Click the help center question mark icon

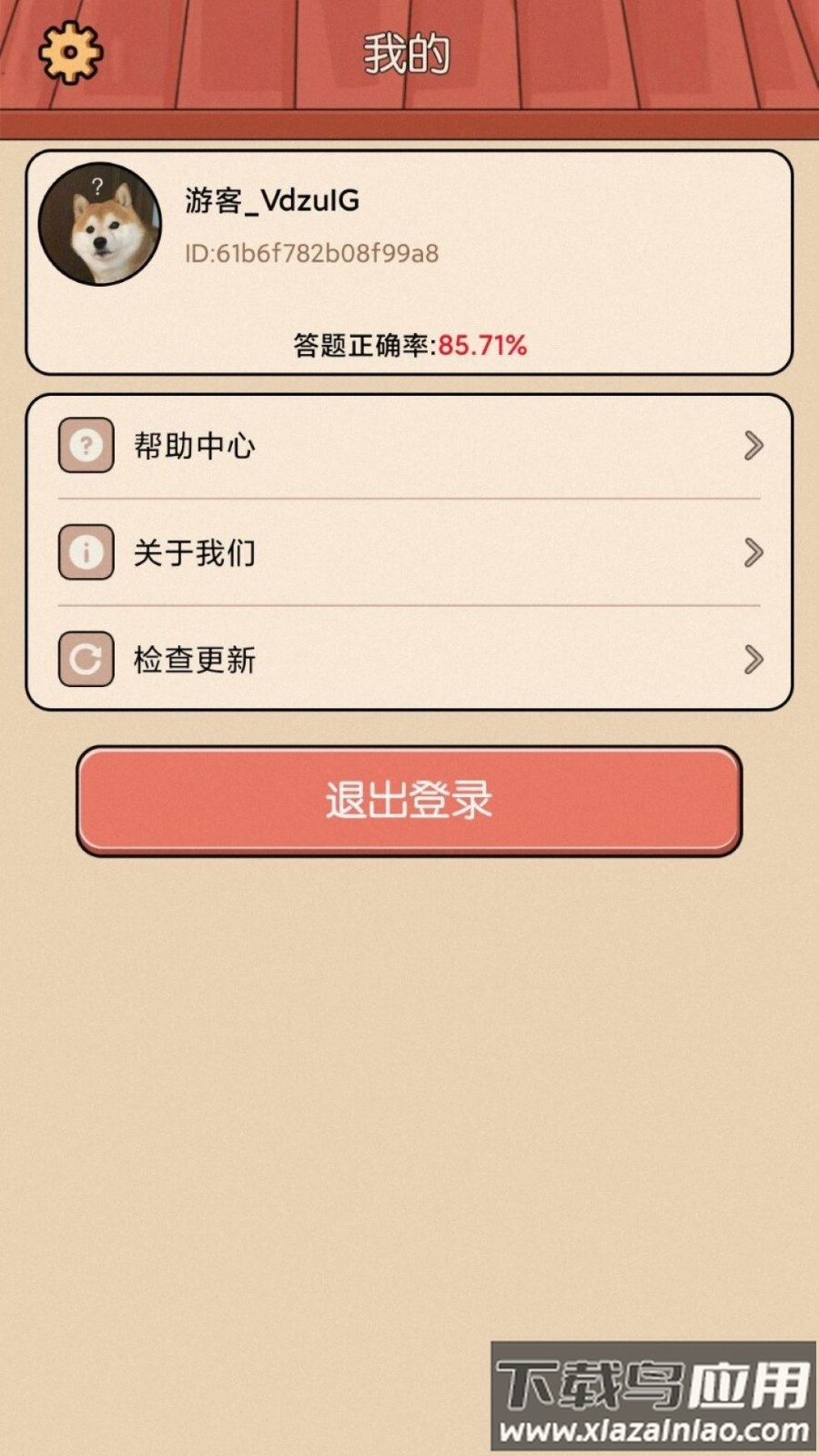tap(85, 445)
